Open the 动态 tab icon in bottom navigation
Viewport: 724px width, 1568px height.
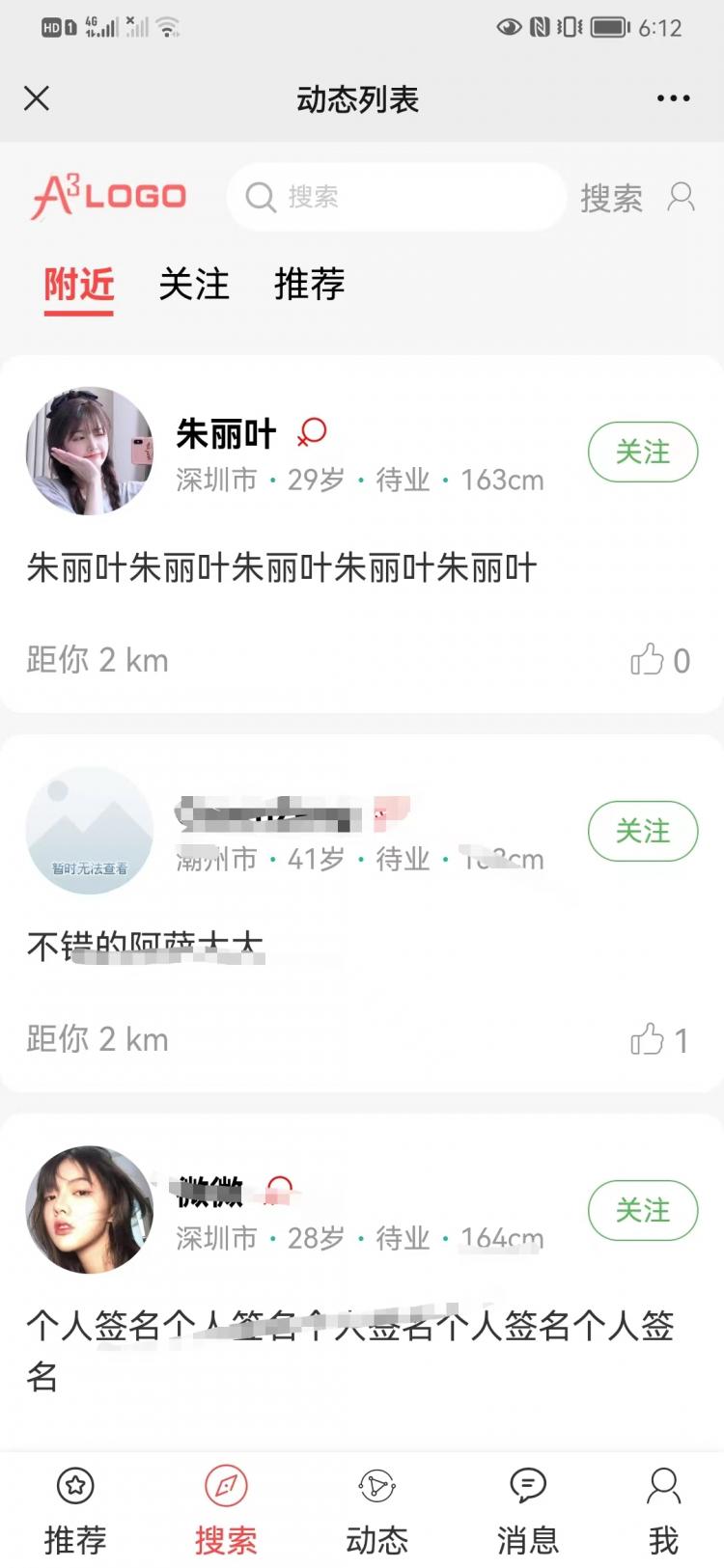coord(376,1486)
